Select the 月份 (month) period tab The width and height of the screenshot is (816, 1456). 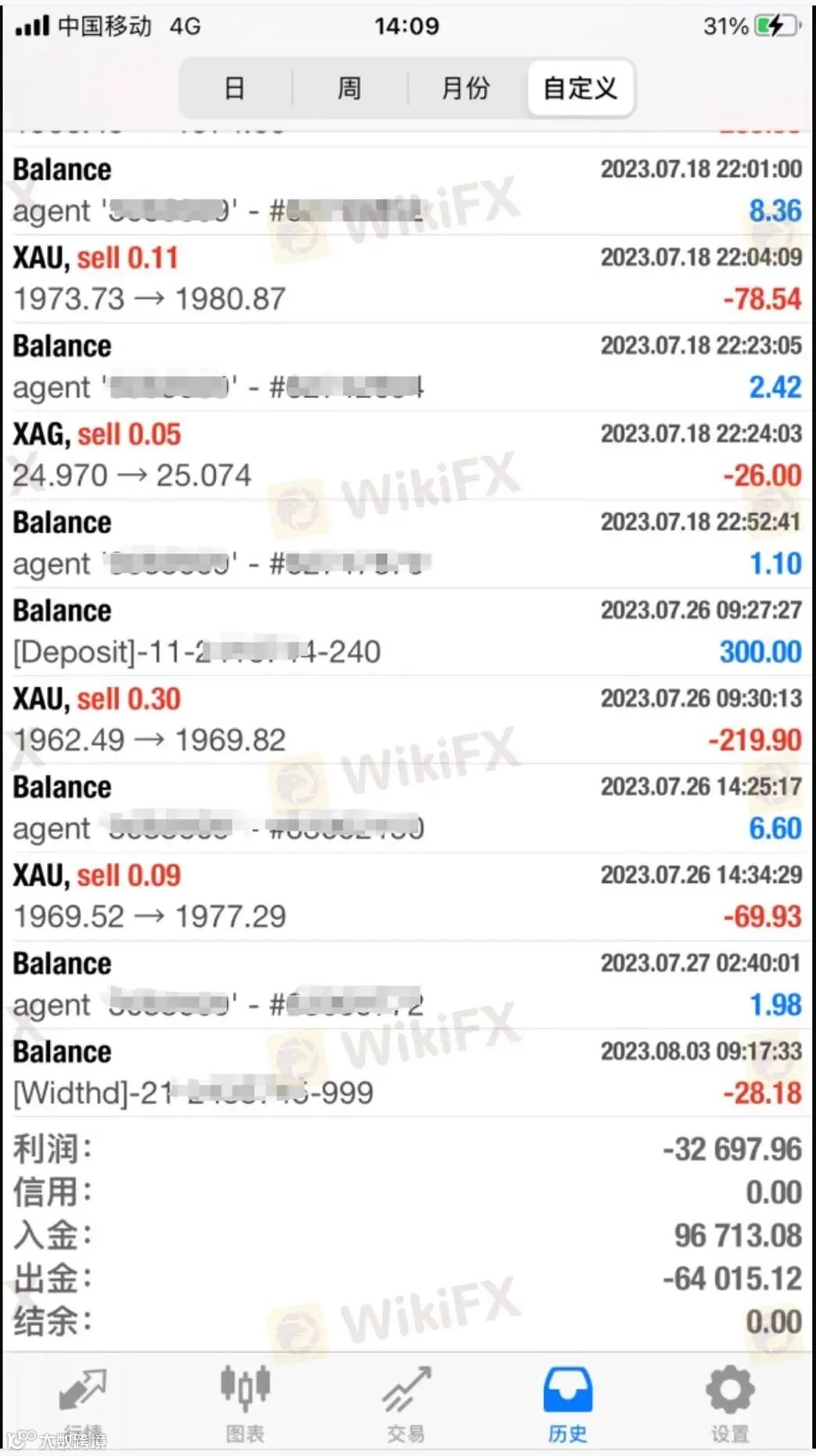pos(465,88)
